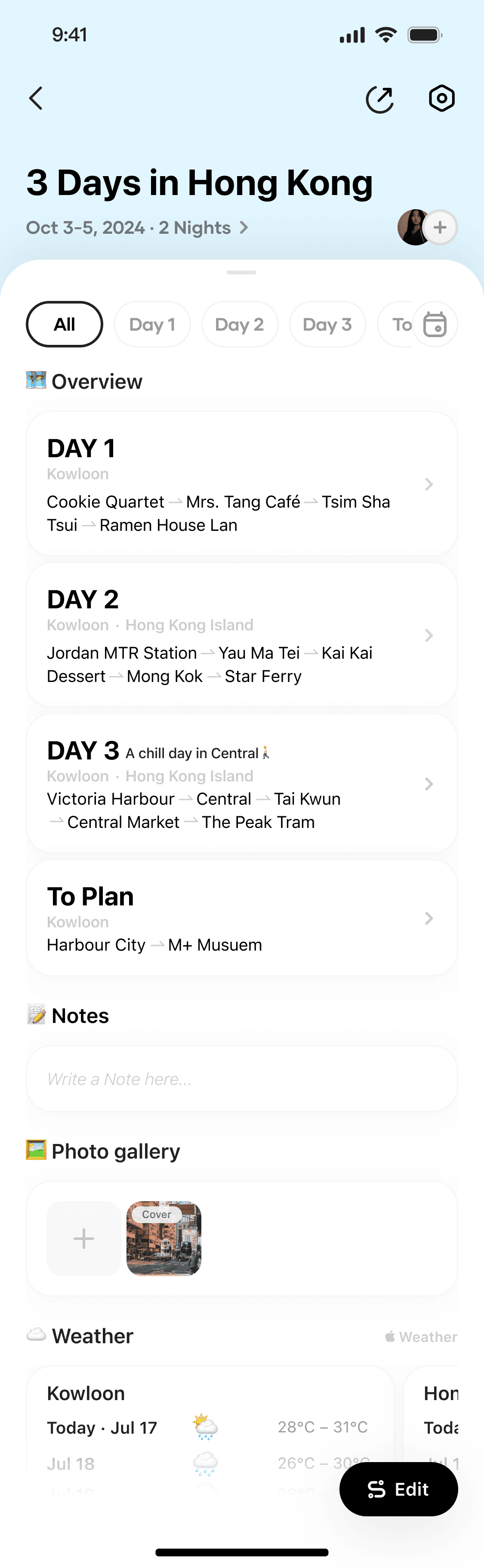This screenshot has width=484, height=1568.
Task: Go back using the top-left arrow
Action: [x=37, y=98]
